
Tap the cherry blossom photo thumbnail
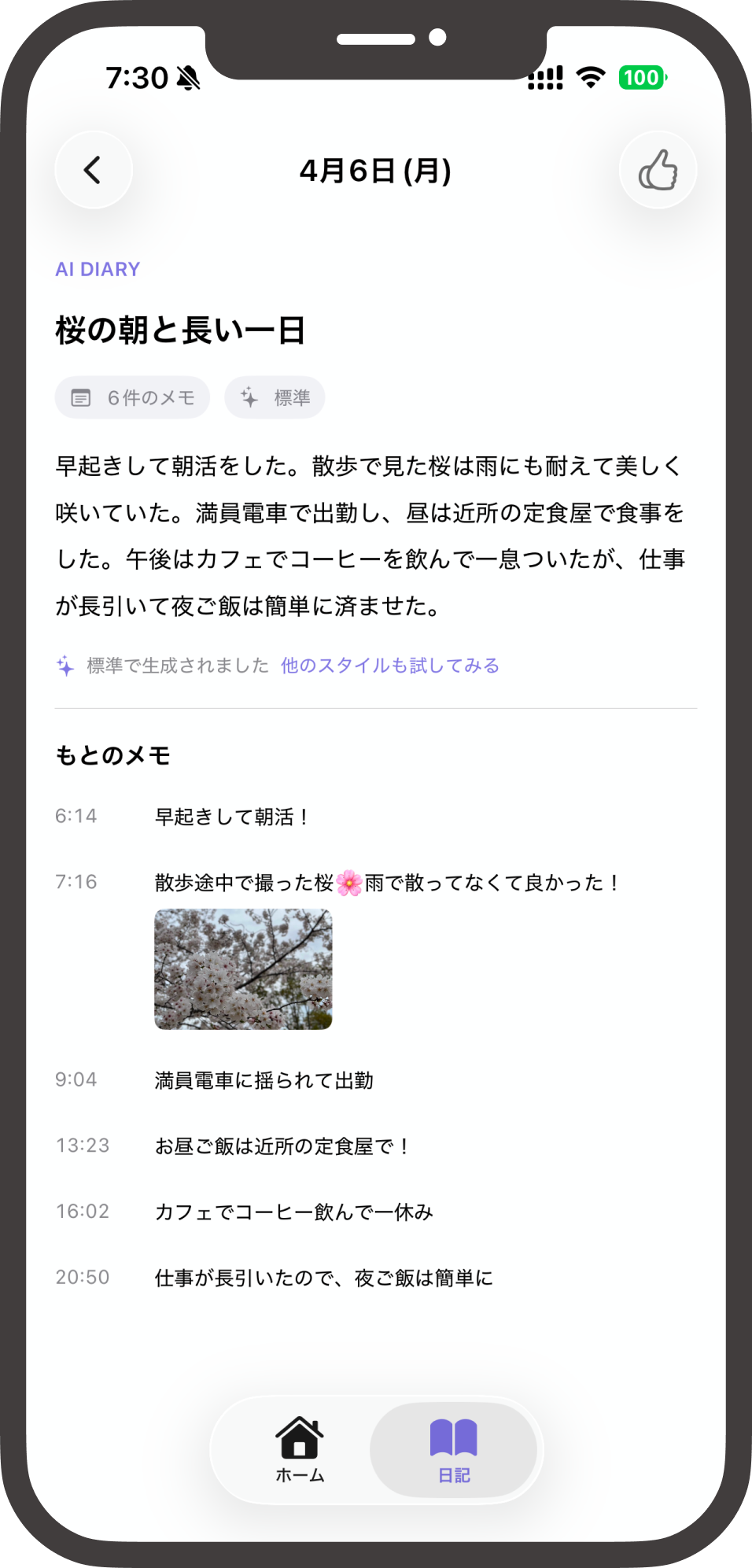(x=244, y=968)
